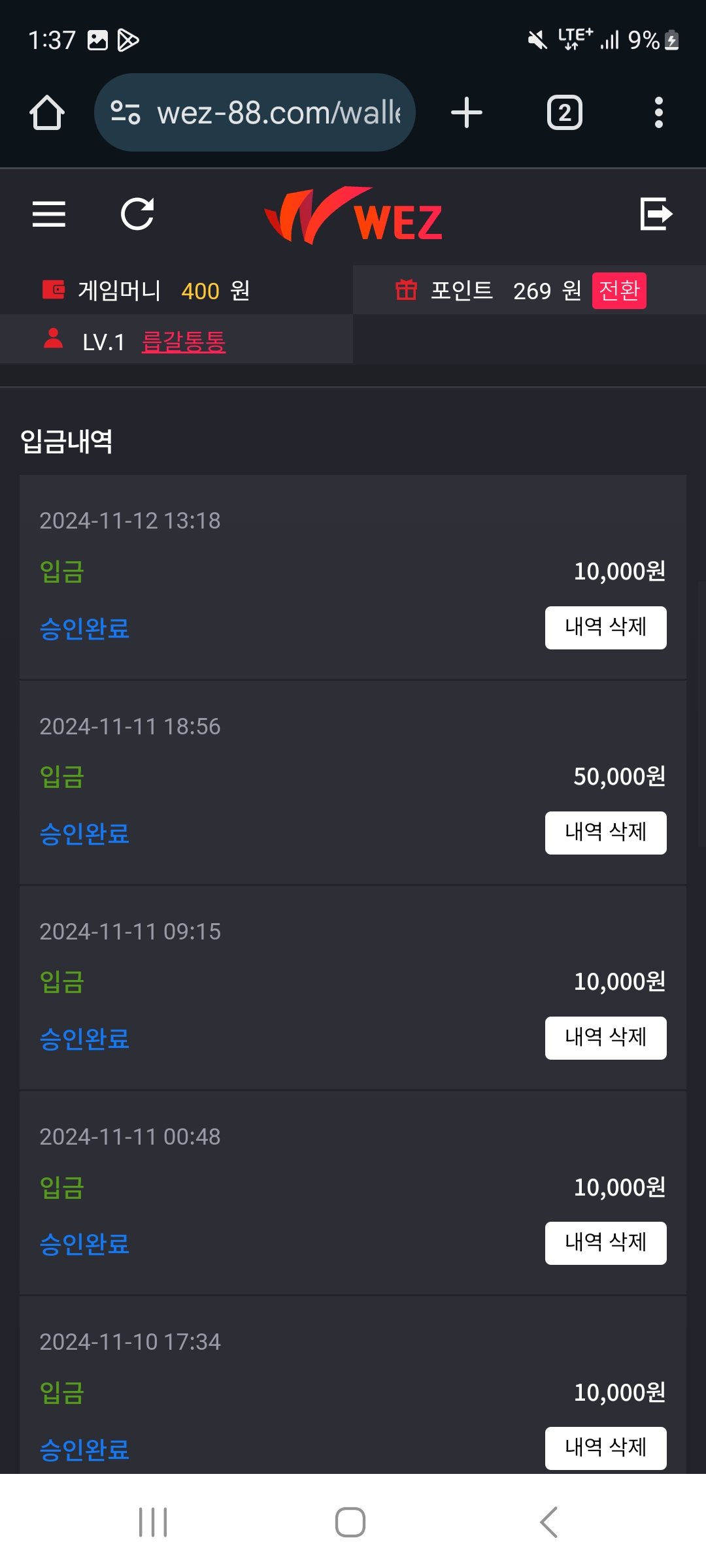Tap 내역 삭제 for the 2024-11-11 09:15 entry
This screenshot has width=706, height=1568.
pos(605,1037)
